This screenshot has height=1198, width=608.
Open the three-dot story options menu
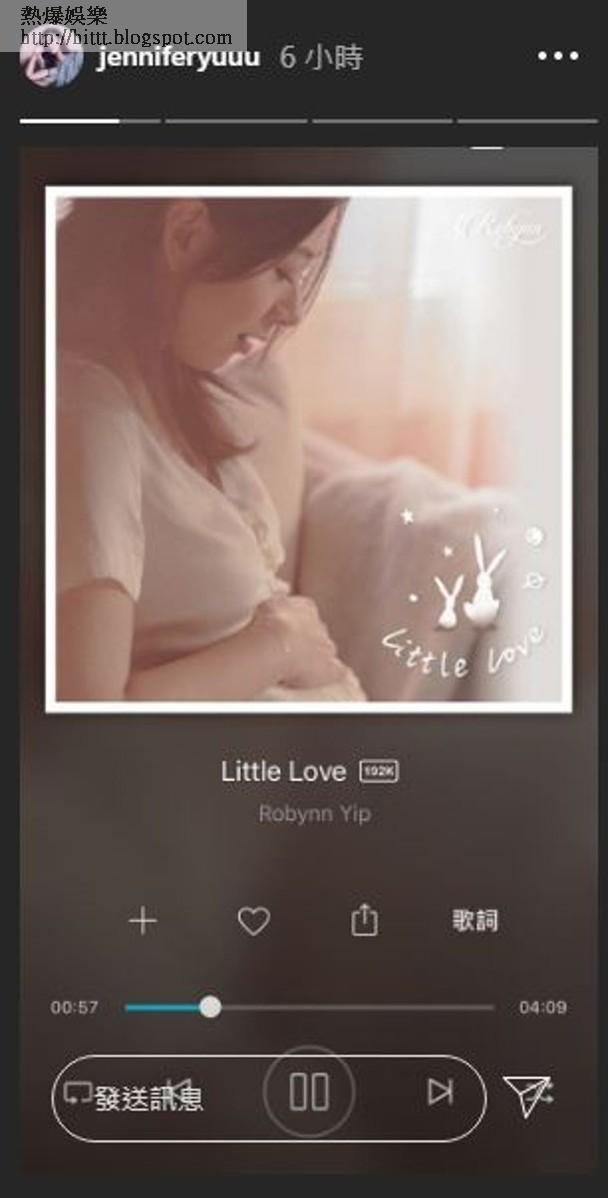pyautogui.click(x=558, y=56)
